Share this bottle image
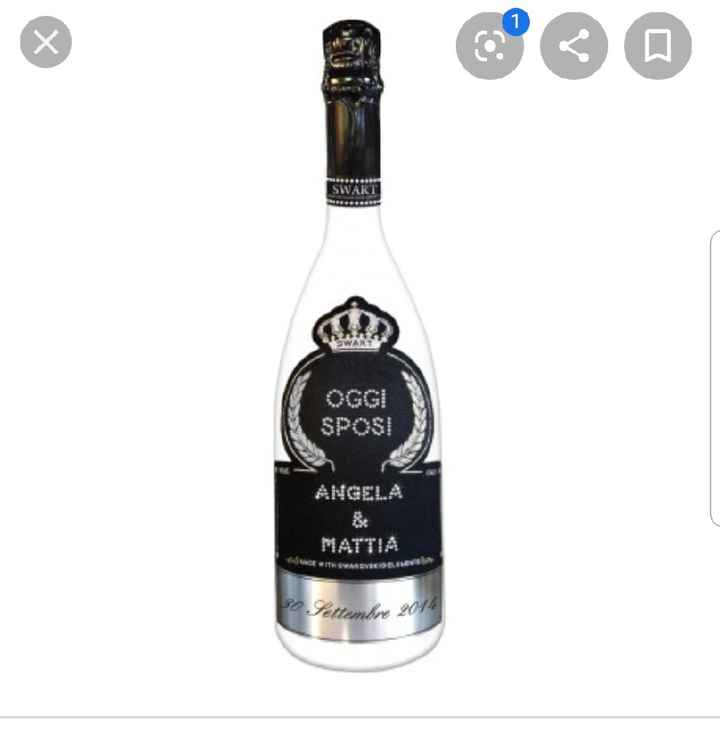The width and height of the screenshot is (720, 743). point(573,46)
